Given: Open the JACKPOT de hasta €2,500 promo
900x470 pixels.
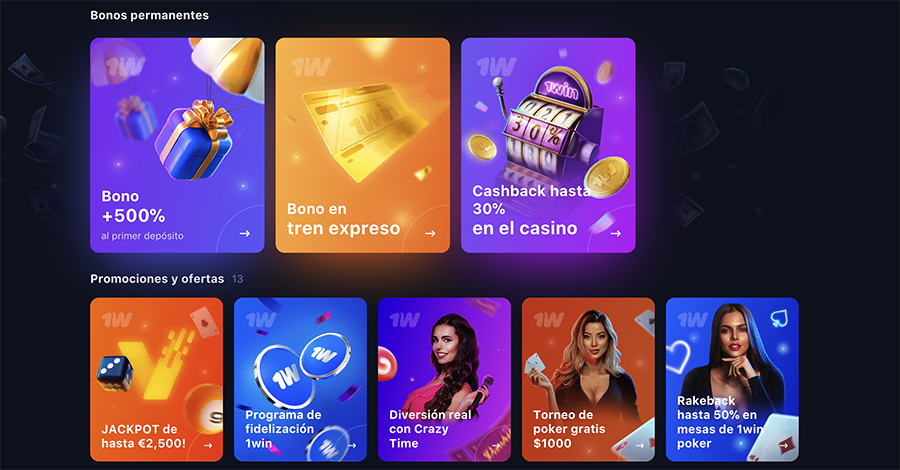Looking at the screenshot, I should (156, 379).
